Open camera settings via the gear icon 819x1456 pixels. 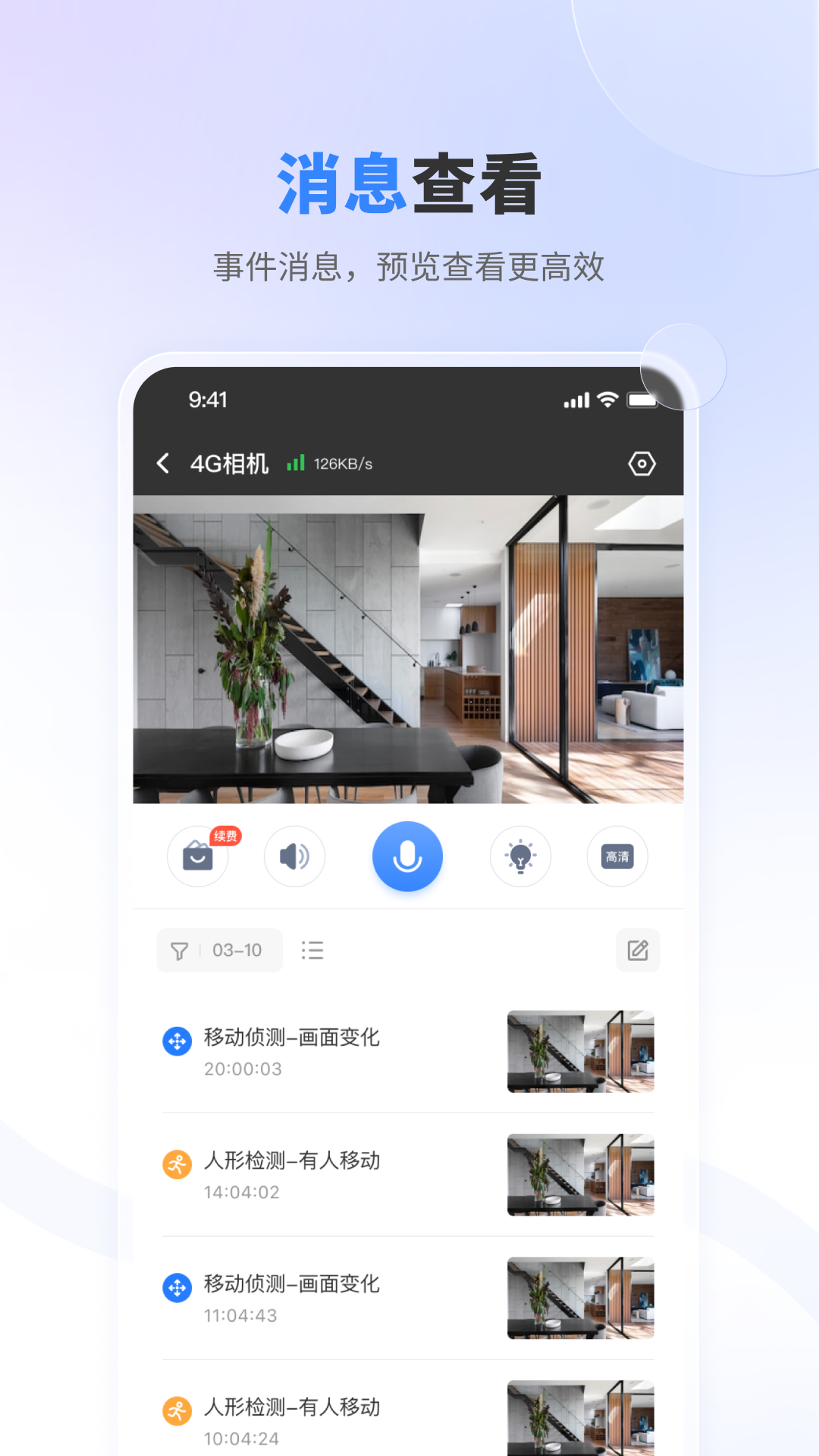click(641, 463)
